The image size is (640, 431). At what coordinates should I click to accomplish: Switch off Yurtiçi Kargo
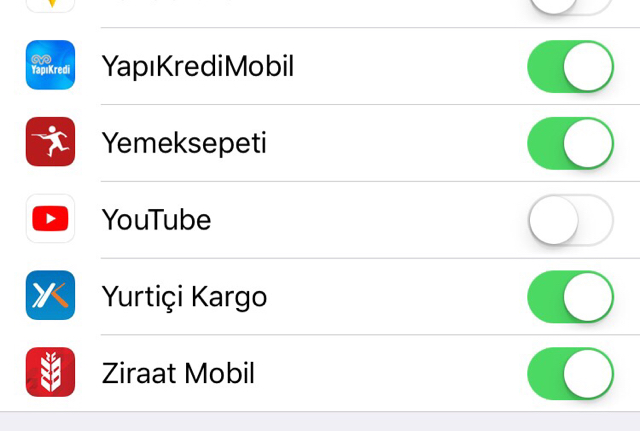(570, 297)
